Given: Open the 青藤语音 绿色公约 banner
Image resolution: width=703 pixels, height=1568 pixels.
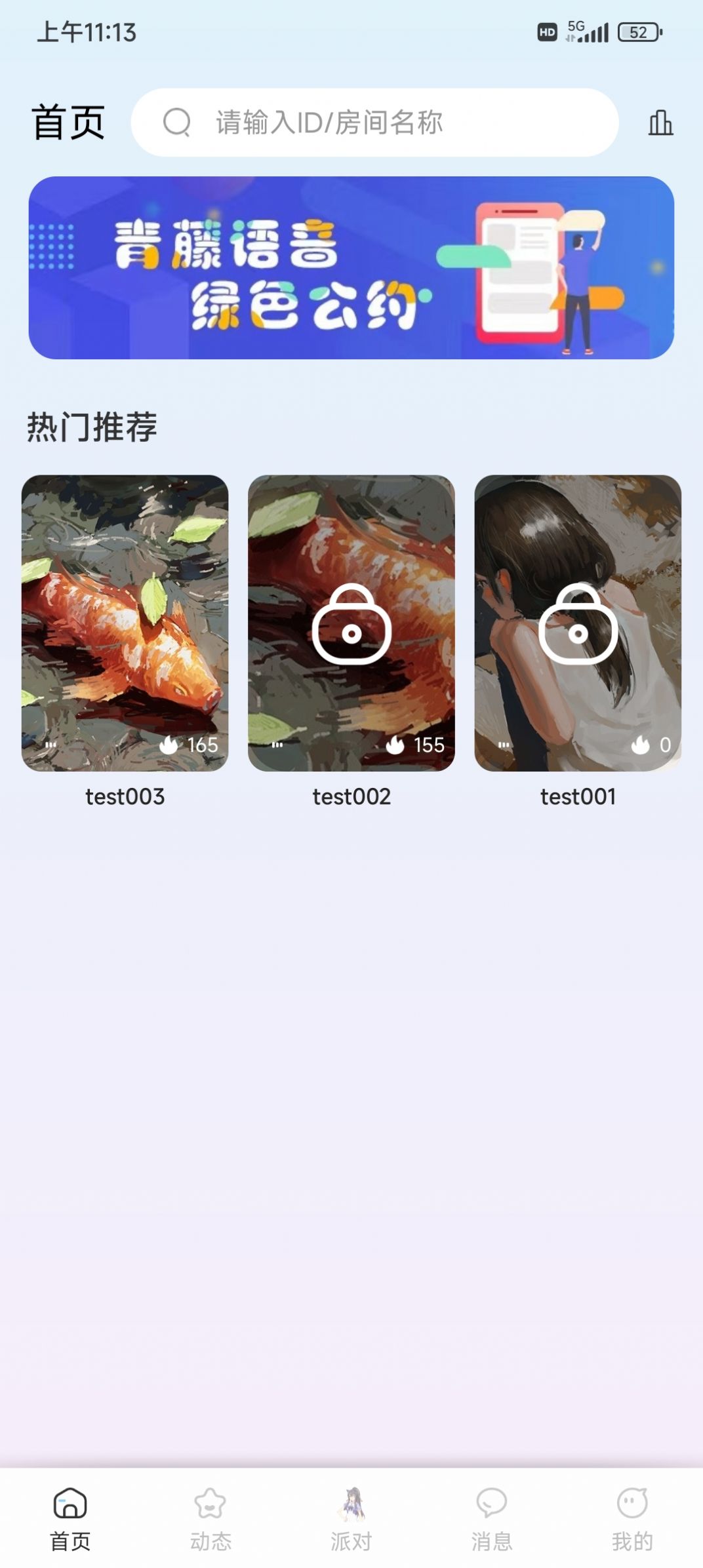Looking at the screenshot, I should (351, 267).
